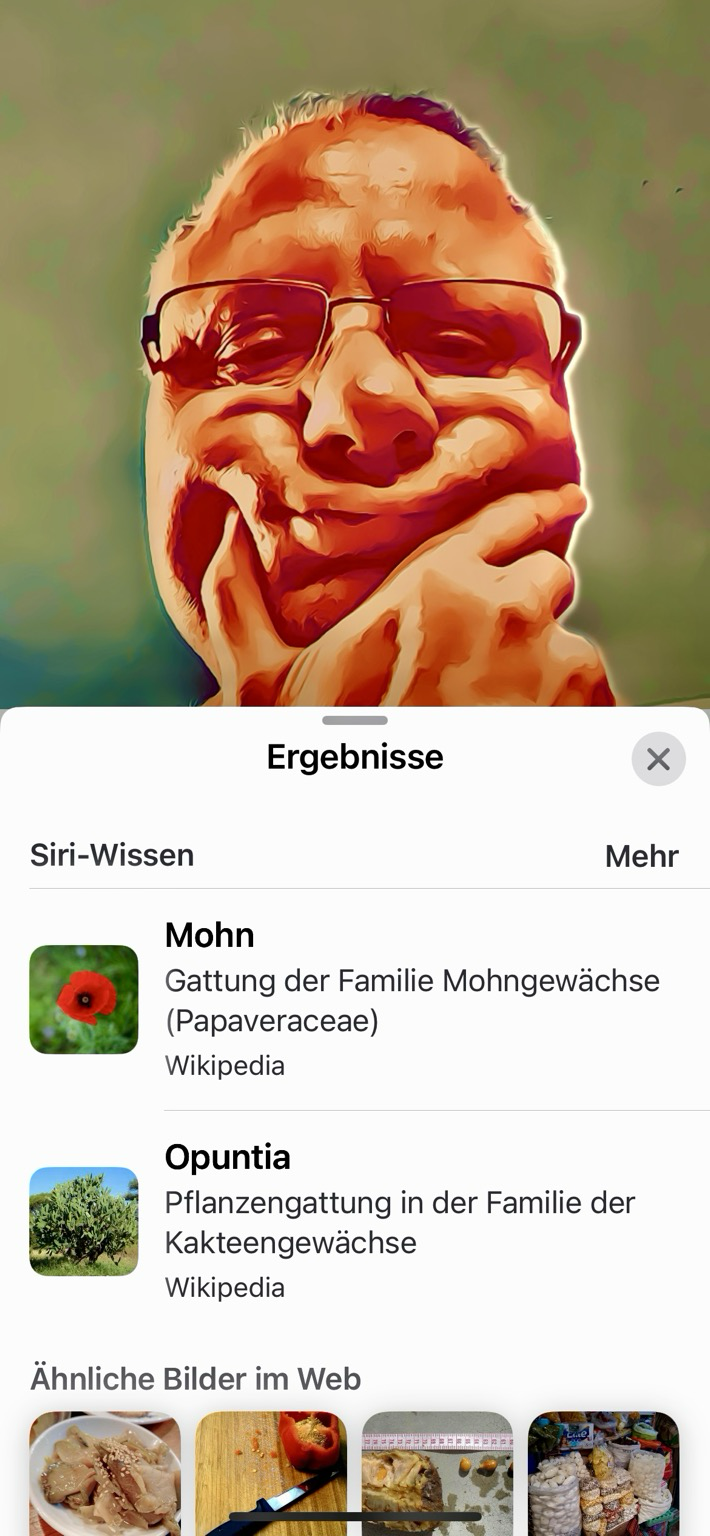Screen dimensions: 710x1536
Task: Open the similar image with the measuring tape
Action: [437, 1470]
